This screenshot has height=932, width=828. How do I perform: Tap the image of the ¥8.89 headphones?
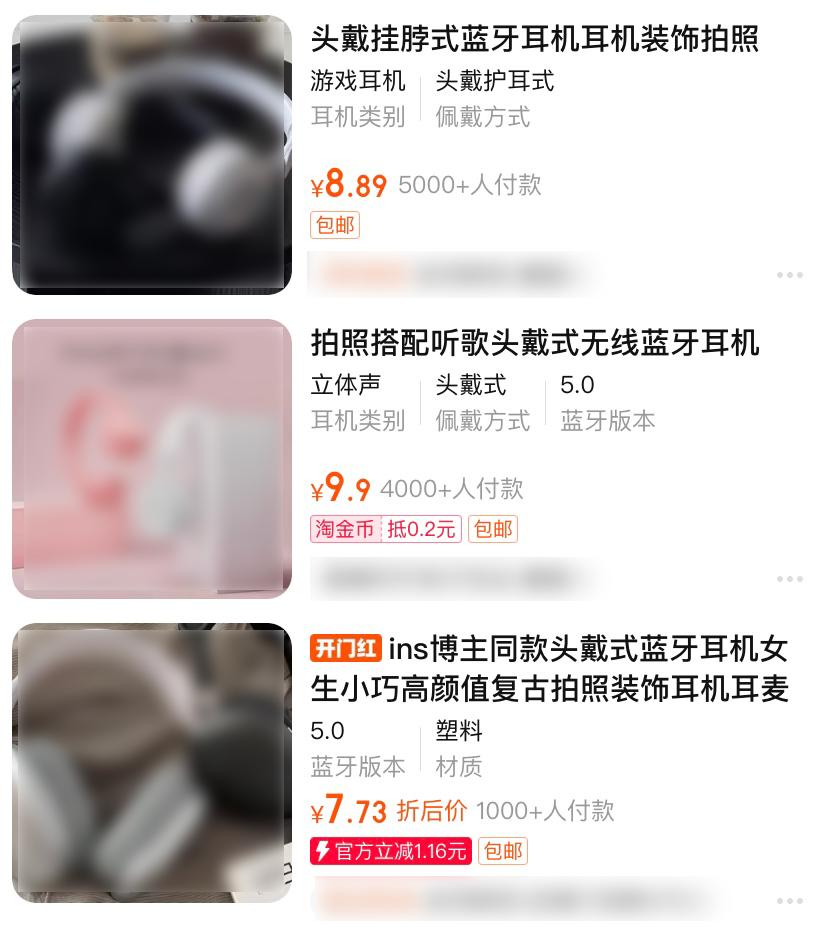pos(152,155)
